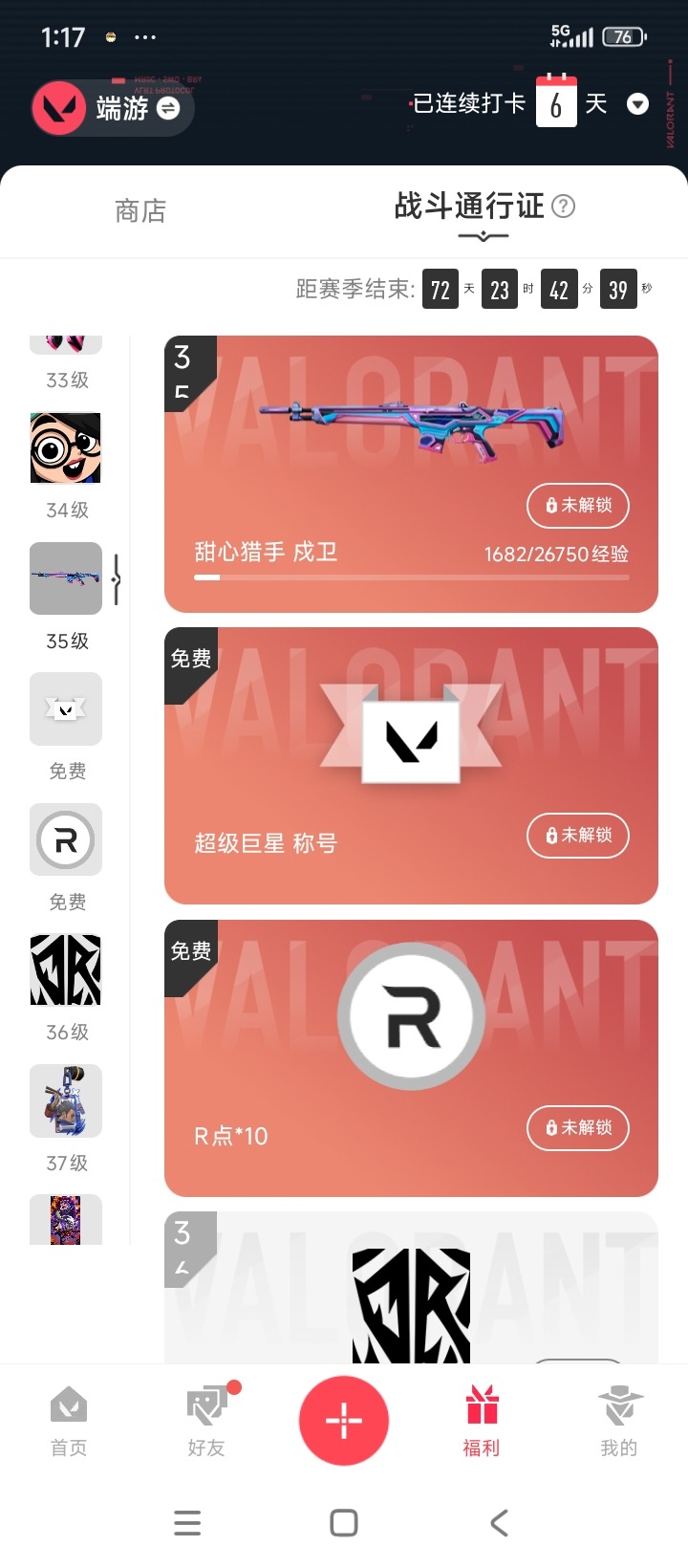Select the free title reward thumbnail
This screenshot has width=688, height=1568.
[x=66, y=708]
